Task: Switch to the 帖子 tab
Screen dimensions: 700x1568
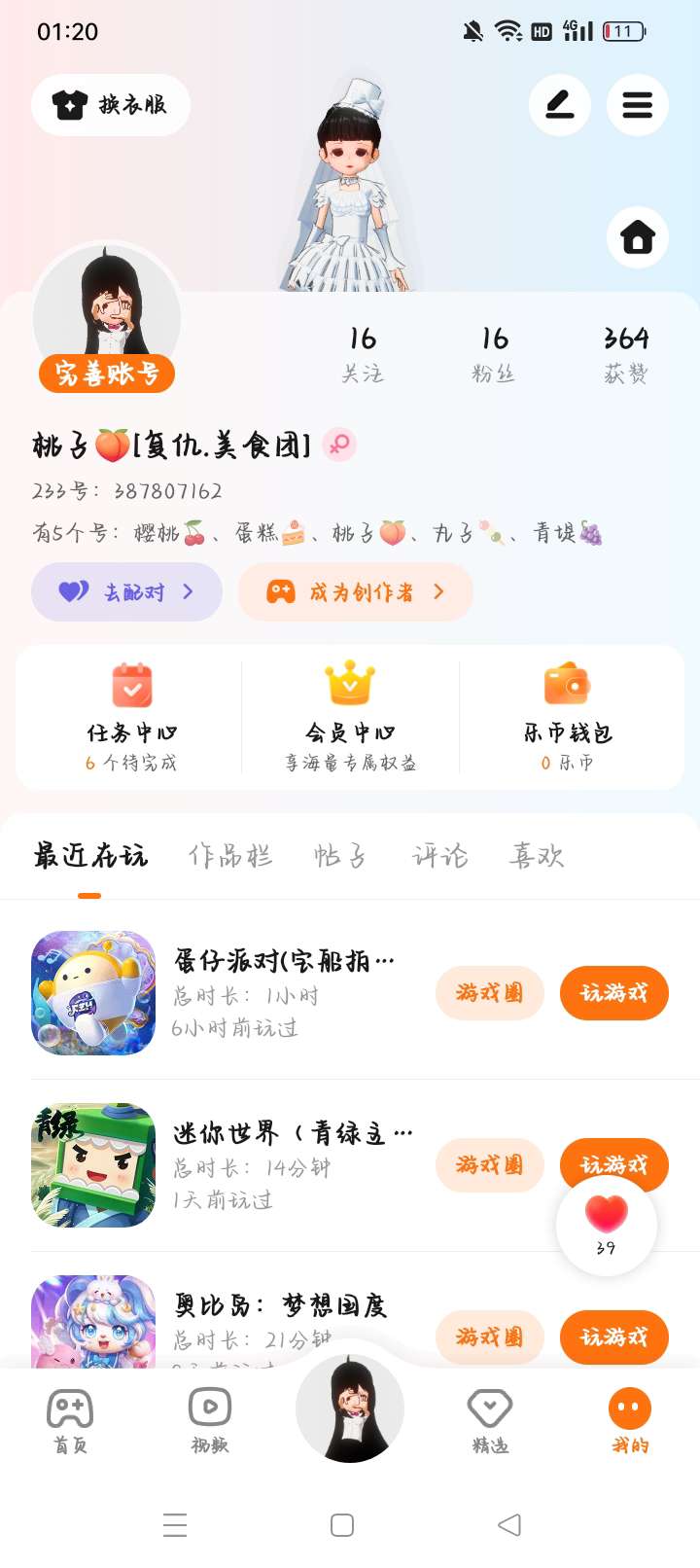Action: coord(339,856)
